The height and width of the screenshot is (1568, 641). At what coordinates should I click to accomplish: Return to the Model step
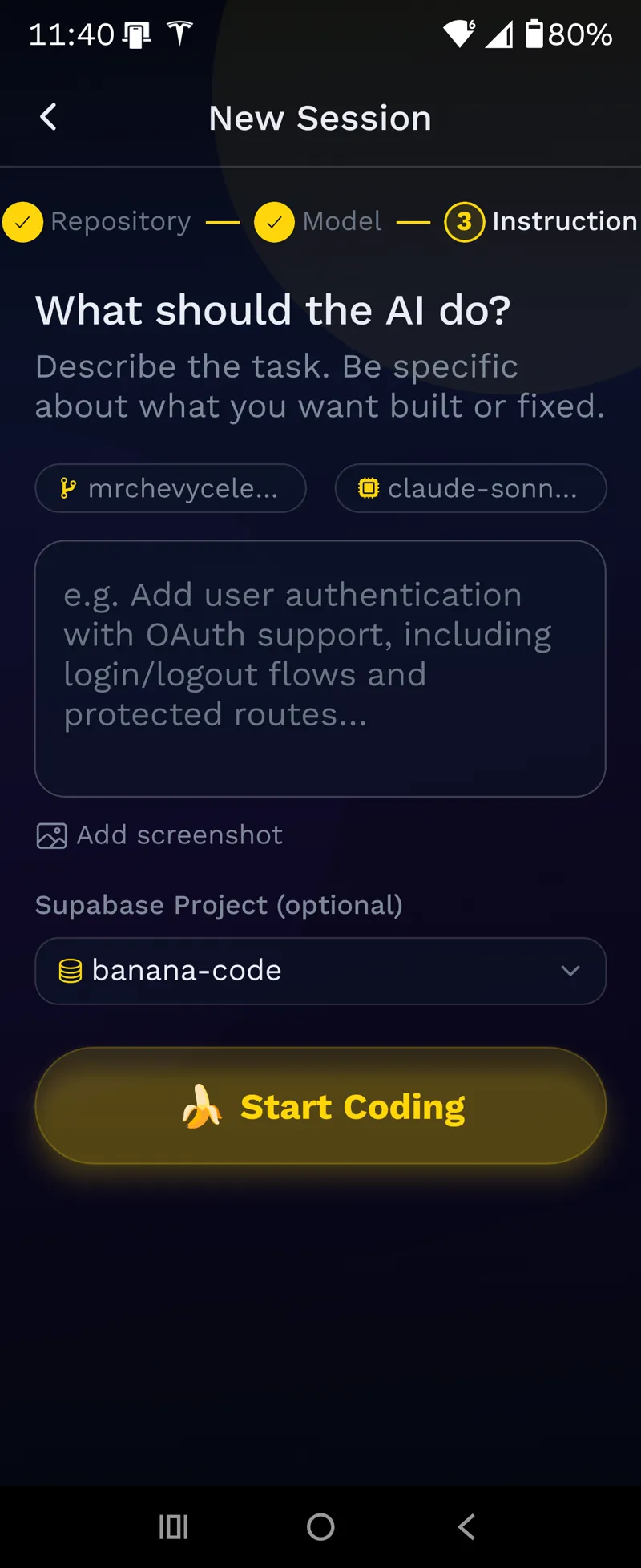click(319, 222)
